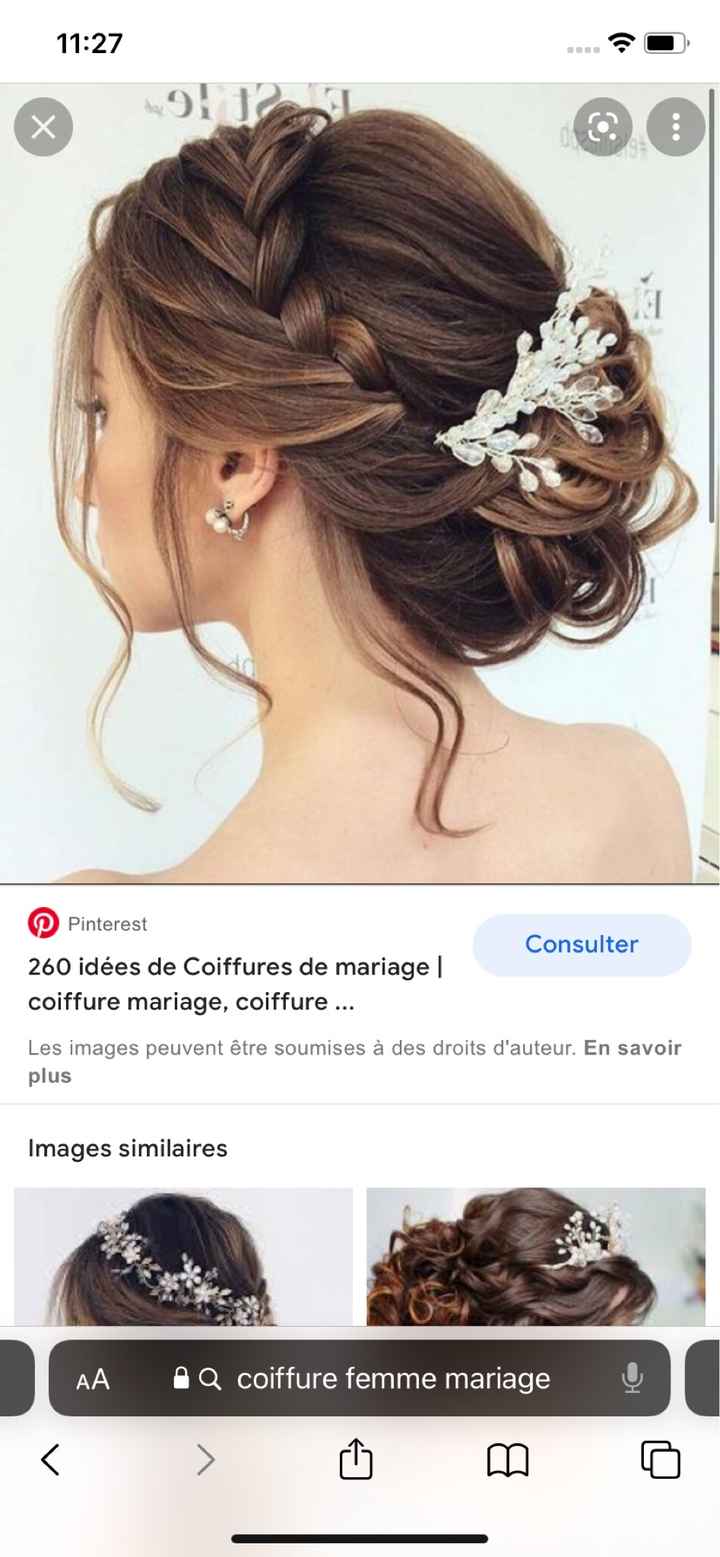Select the left similar hairstyle thumbnail

coord(183,1260)
